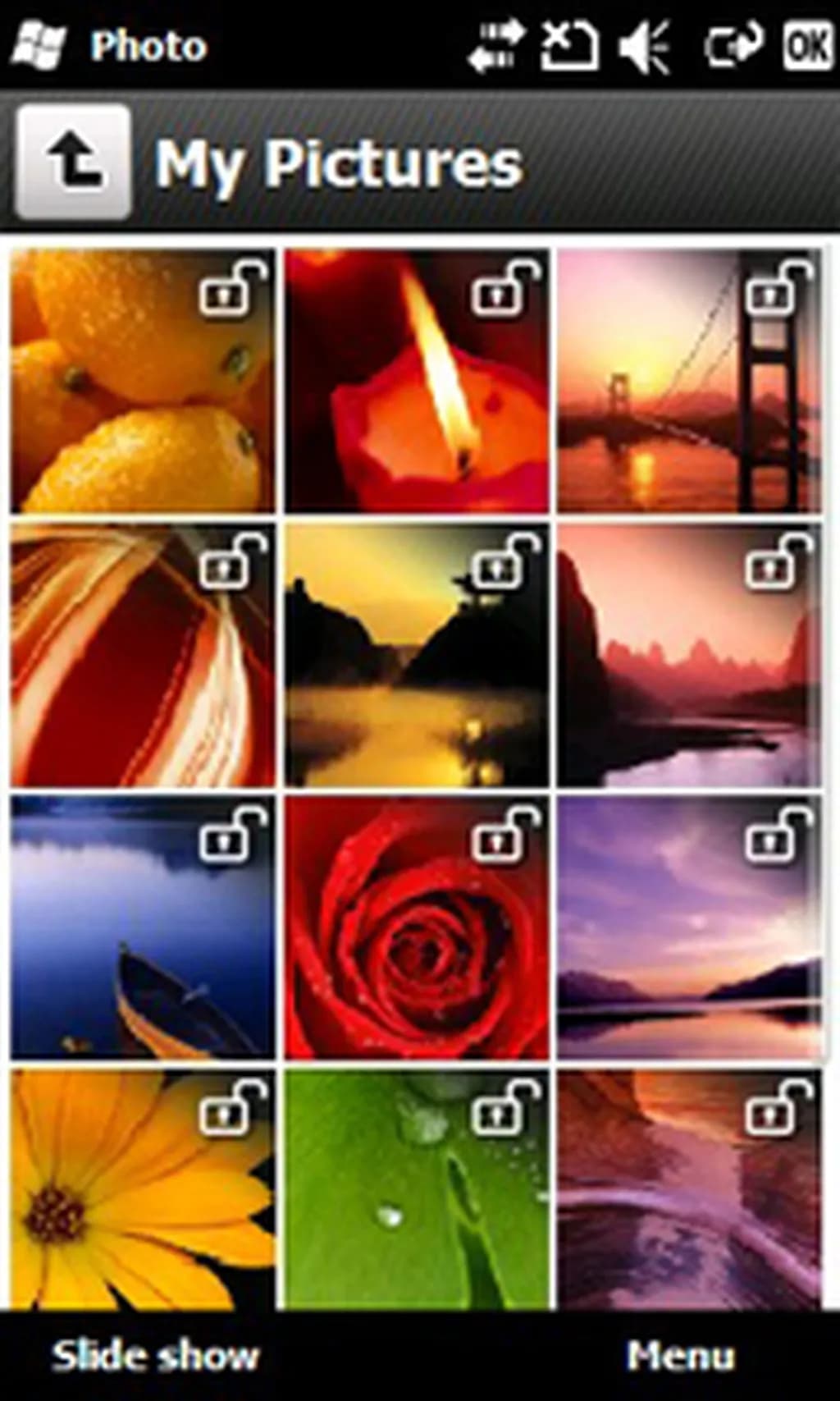840x1401 pixels.
Task: View the purple sky lake photo
Action: point(689,927)
